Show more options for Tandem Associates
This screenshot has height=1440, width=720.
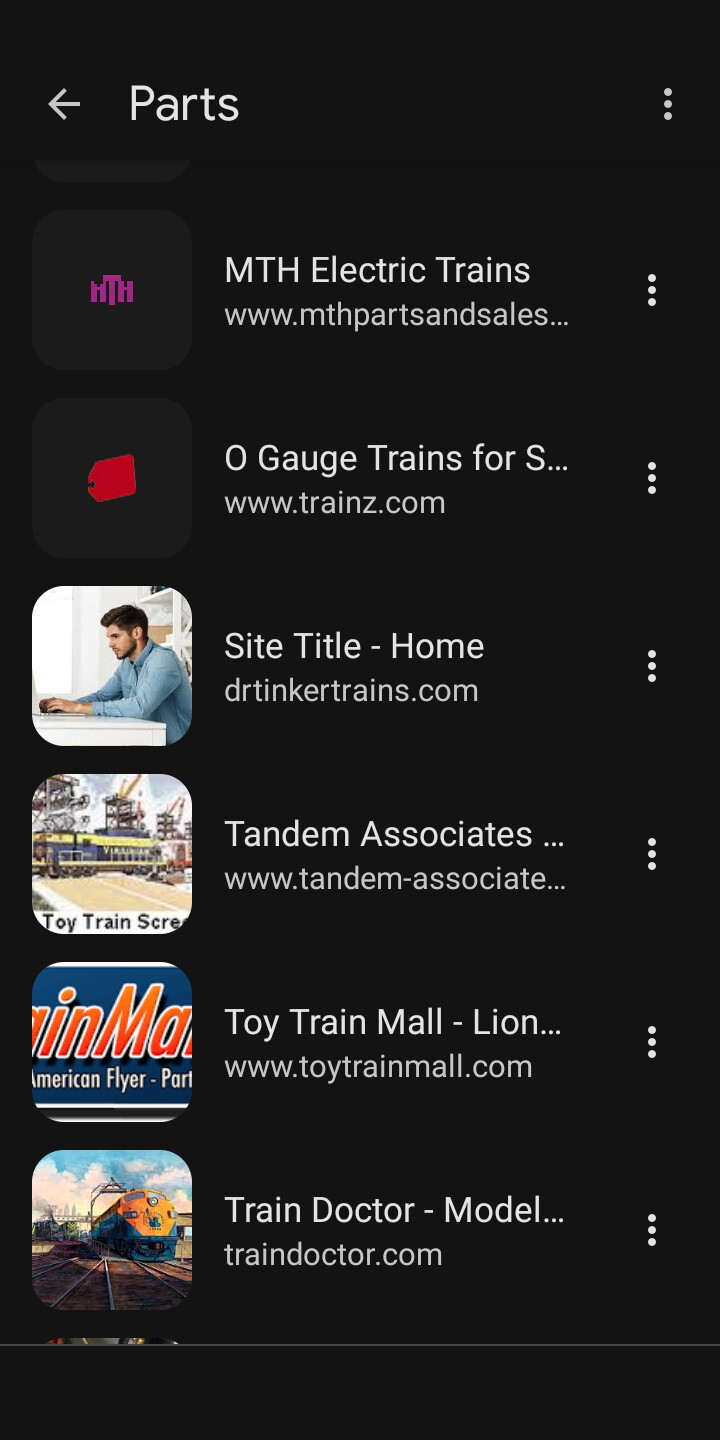pos(652,854)
